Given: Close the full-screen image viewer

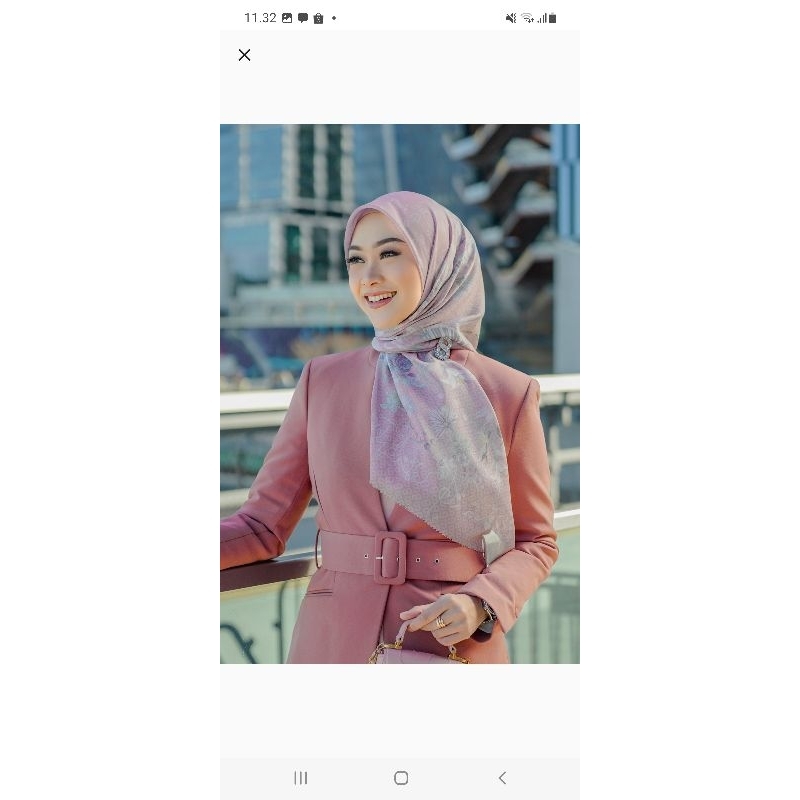Looking at the screenshot, I should pos(244,55).
